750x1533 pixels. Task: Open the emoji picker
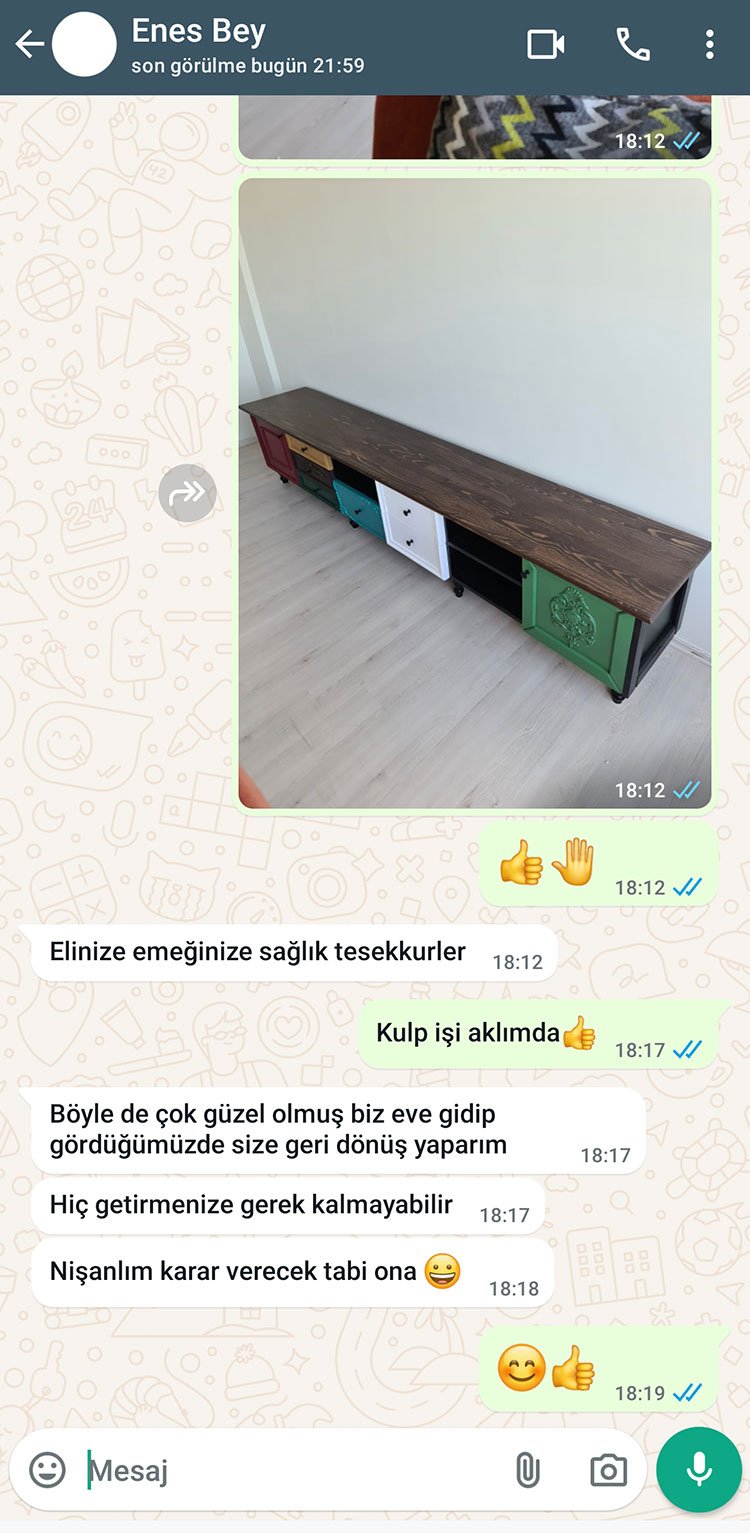47,1469
